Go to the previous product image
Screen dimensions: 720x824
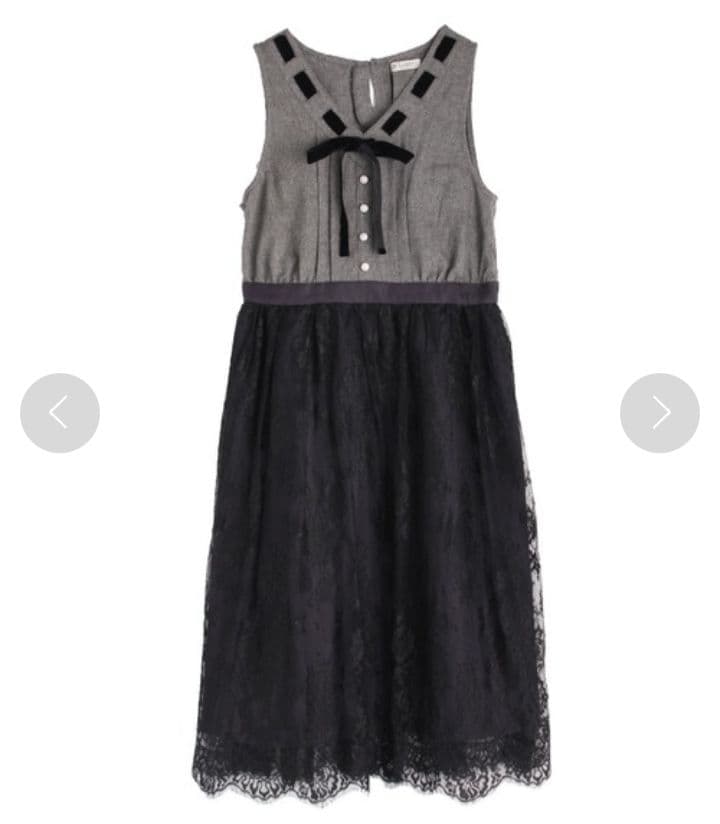(x=60, y=413)
